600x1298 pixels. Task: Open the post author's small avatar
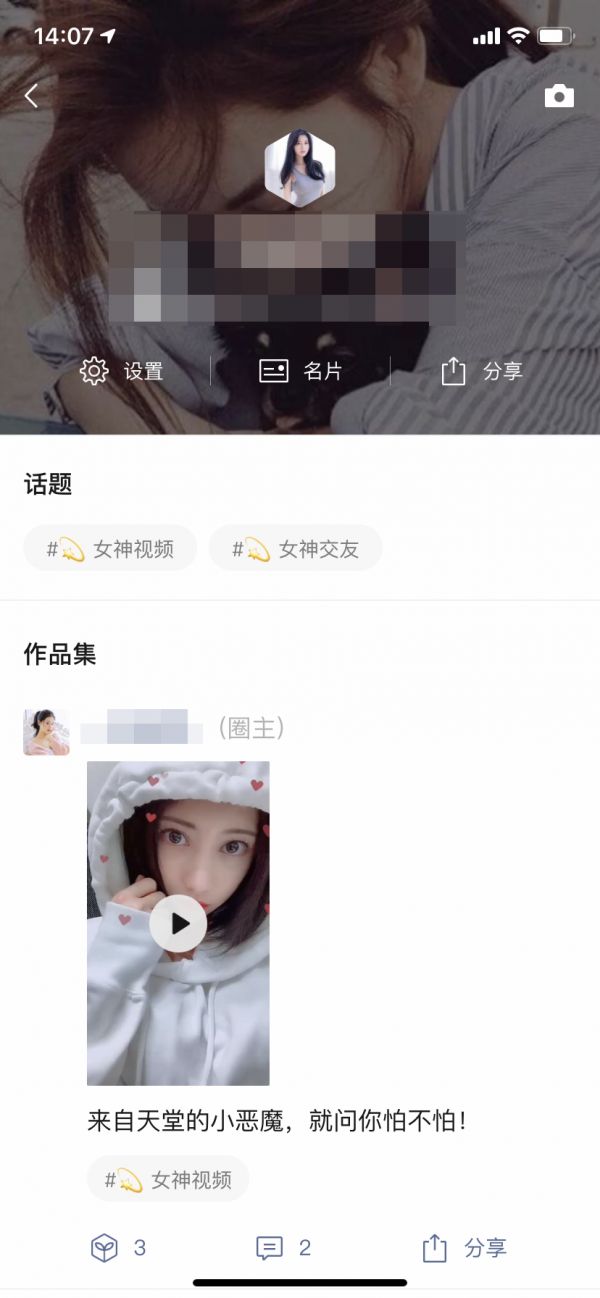[x=46, y=732]
